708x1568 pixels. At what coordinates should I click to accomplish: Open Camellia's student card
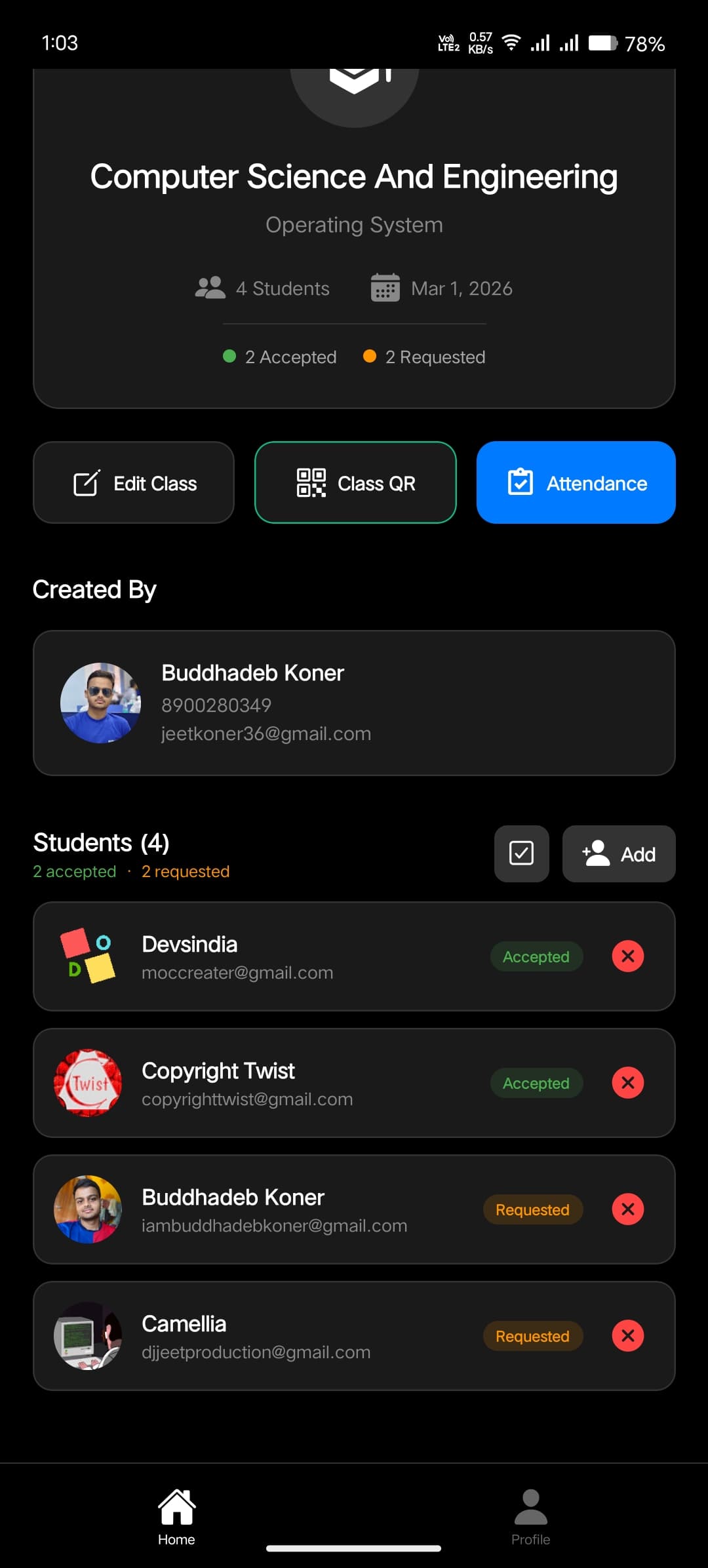click(262, 1337)
